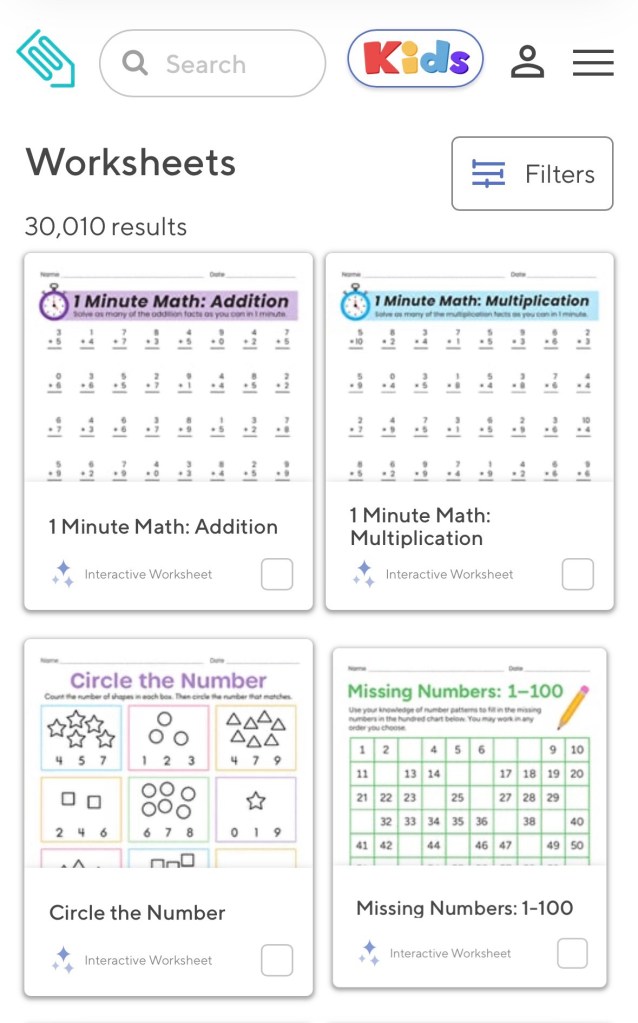Screen dimensions: 638x1023
Task: Open the user account icon
Action: 527,62
